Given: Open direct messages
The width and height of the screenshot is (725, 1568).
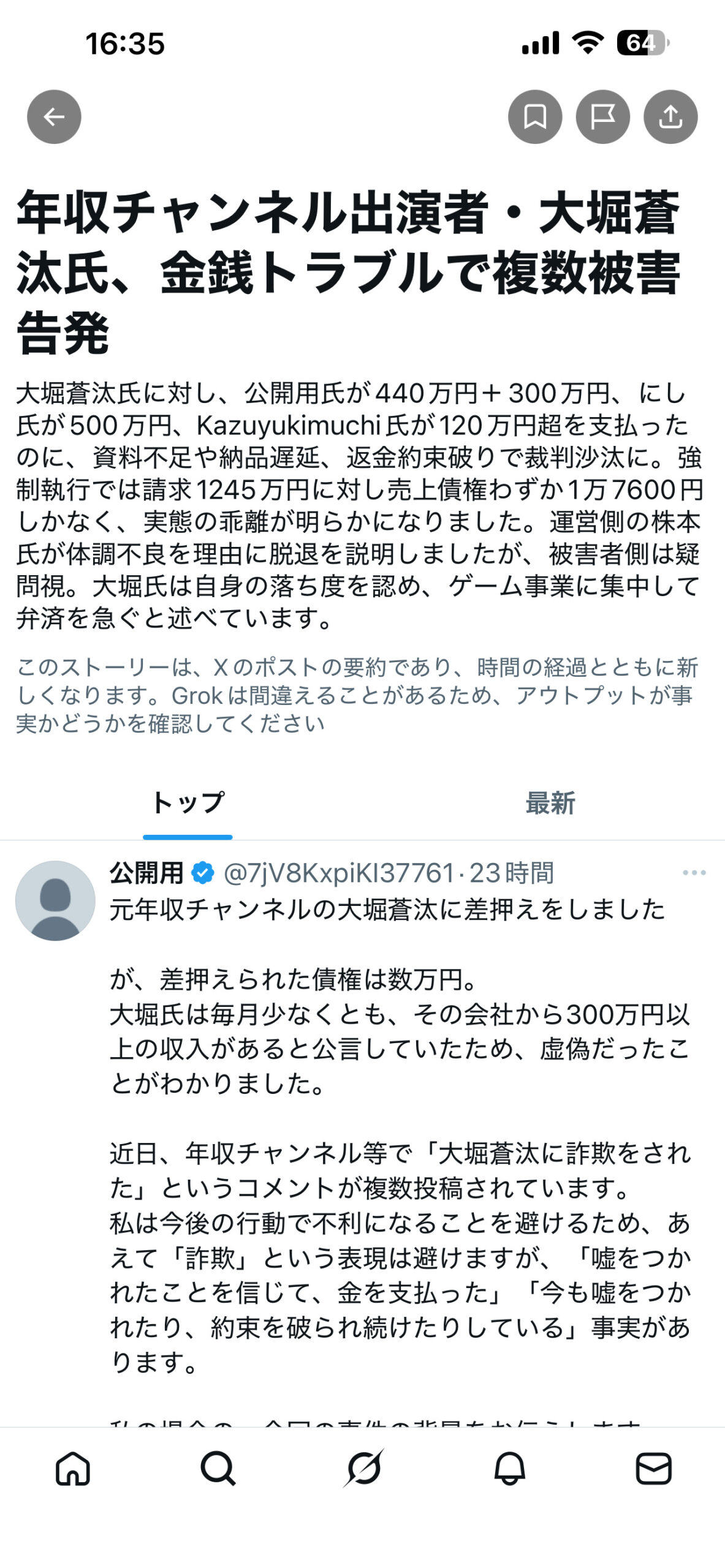Looking at the screenshot, I should (653, 1469).
